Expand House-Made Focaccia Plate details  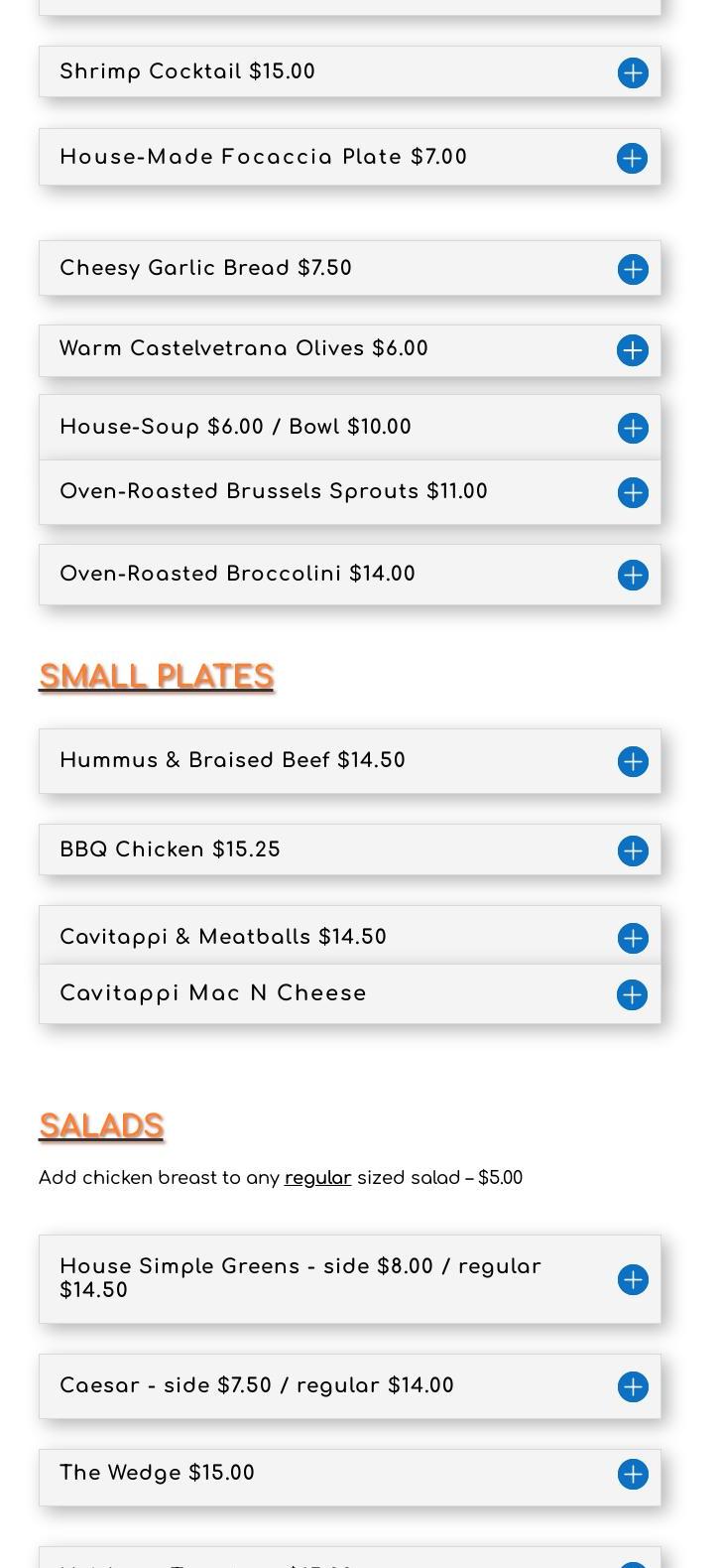pos(632,158)
